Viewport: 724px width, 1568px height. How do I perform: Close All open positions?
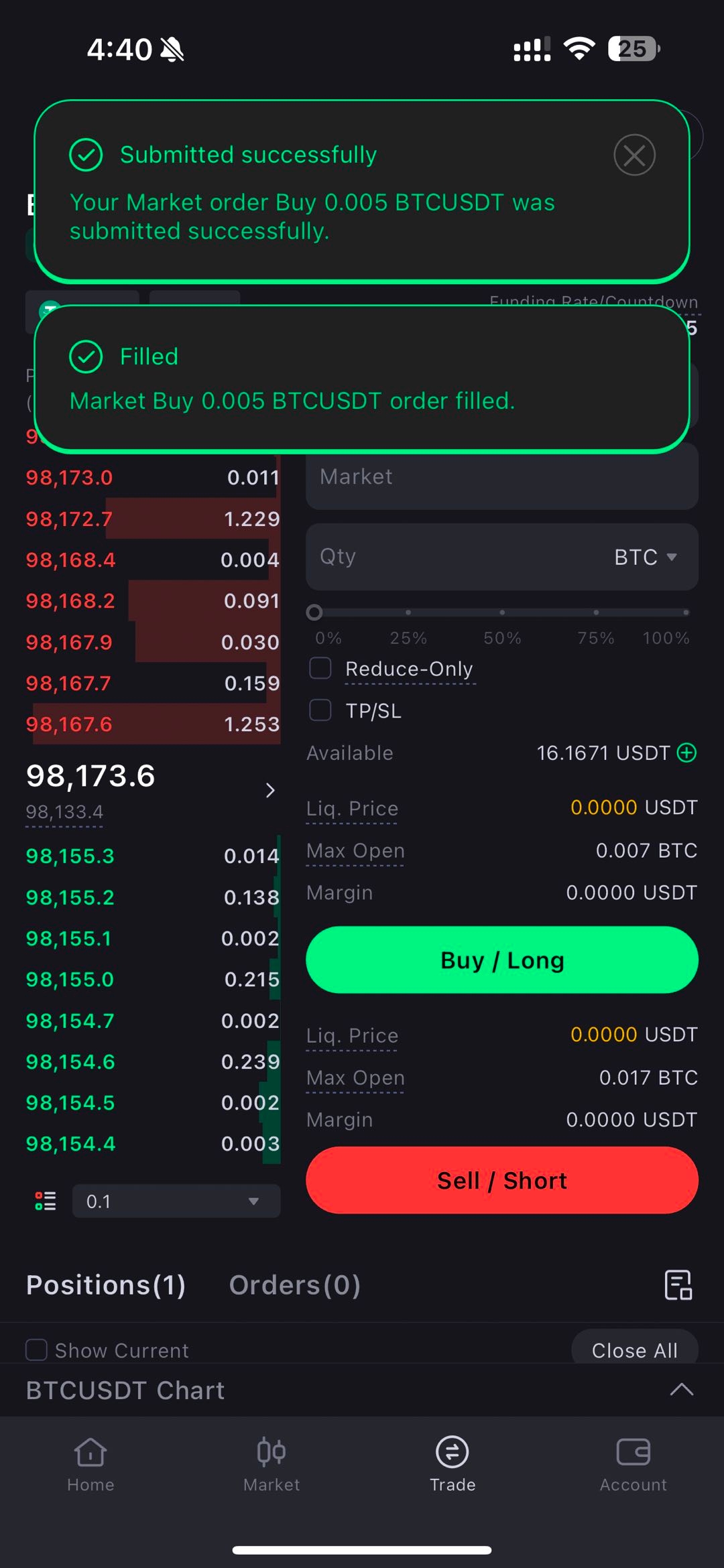point(633,1350)
